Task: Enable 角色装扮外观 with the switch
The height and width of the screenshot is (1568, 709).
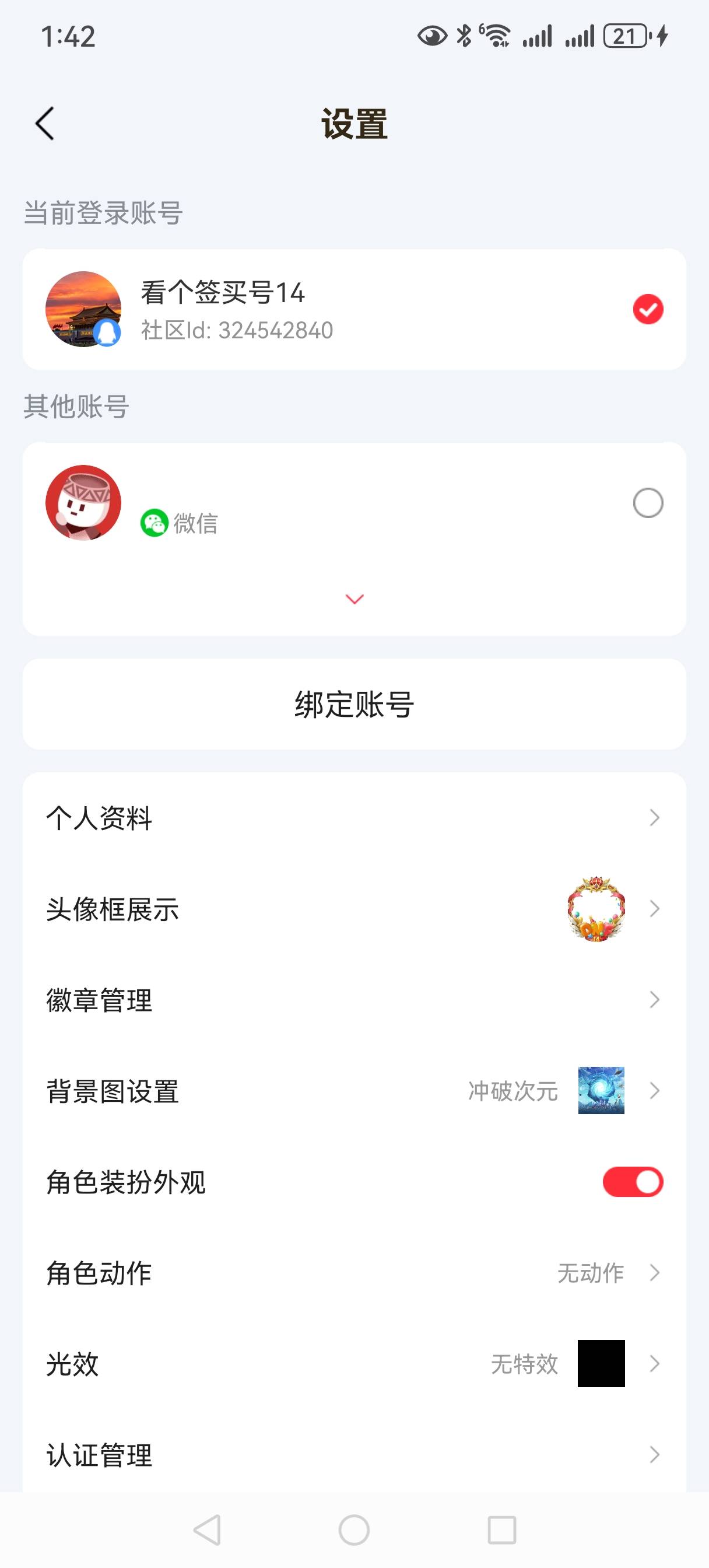Action: click(x=631, y=1181)
